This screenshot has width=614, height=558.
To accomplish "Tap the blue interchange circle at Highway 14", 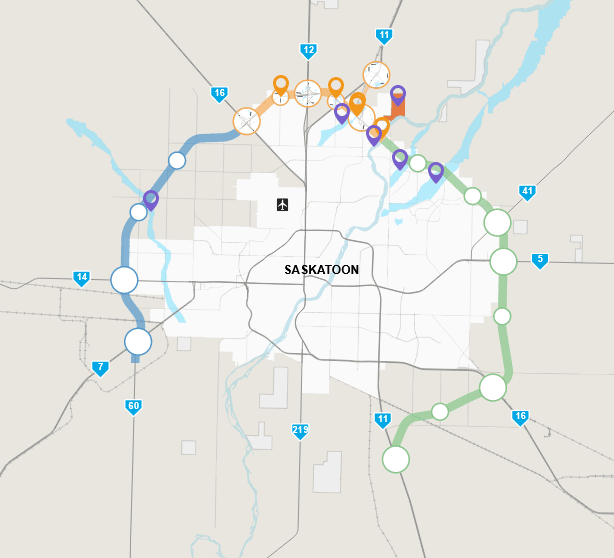I will tap(124, 279).
